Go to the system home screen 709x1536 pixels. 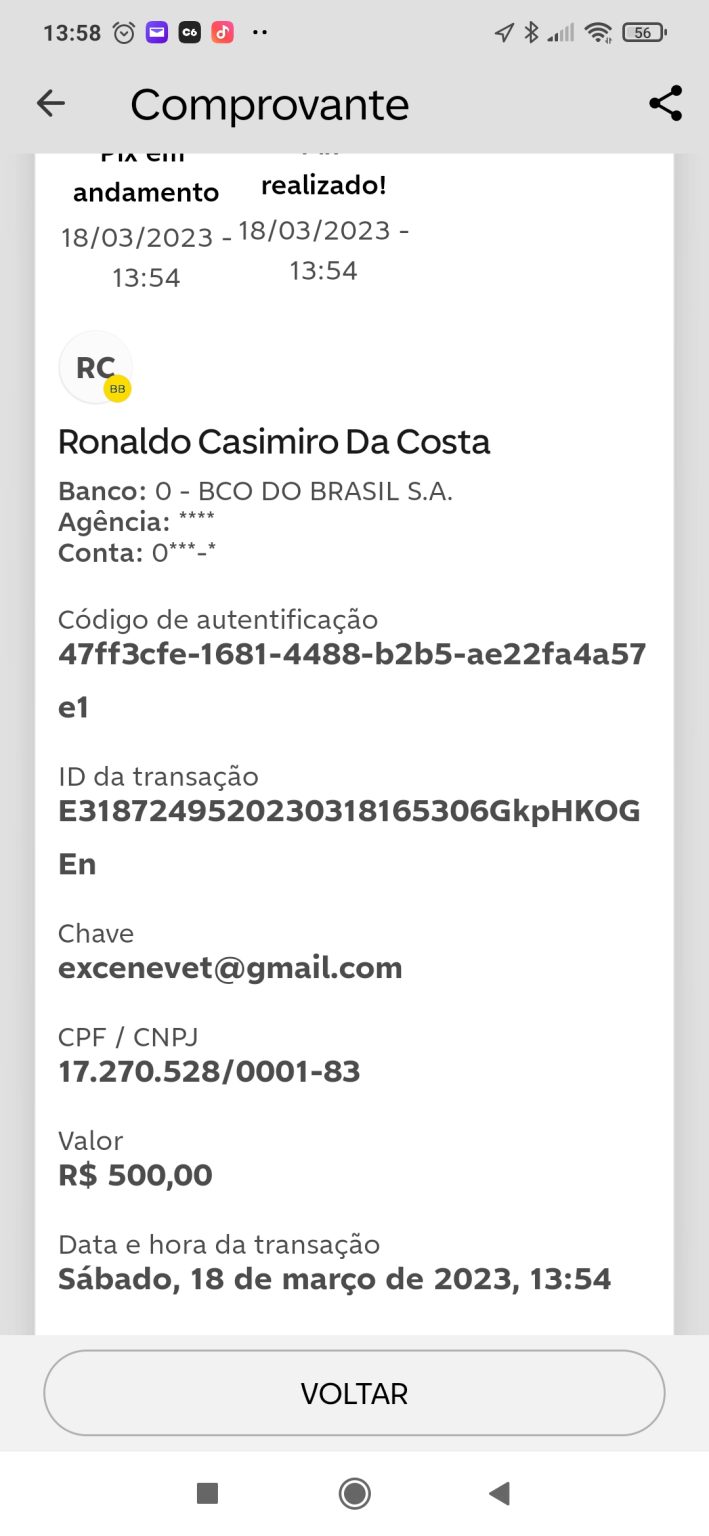point(354,1493)
